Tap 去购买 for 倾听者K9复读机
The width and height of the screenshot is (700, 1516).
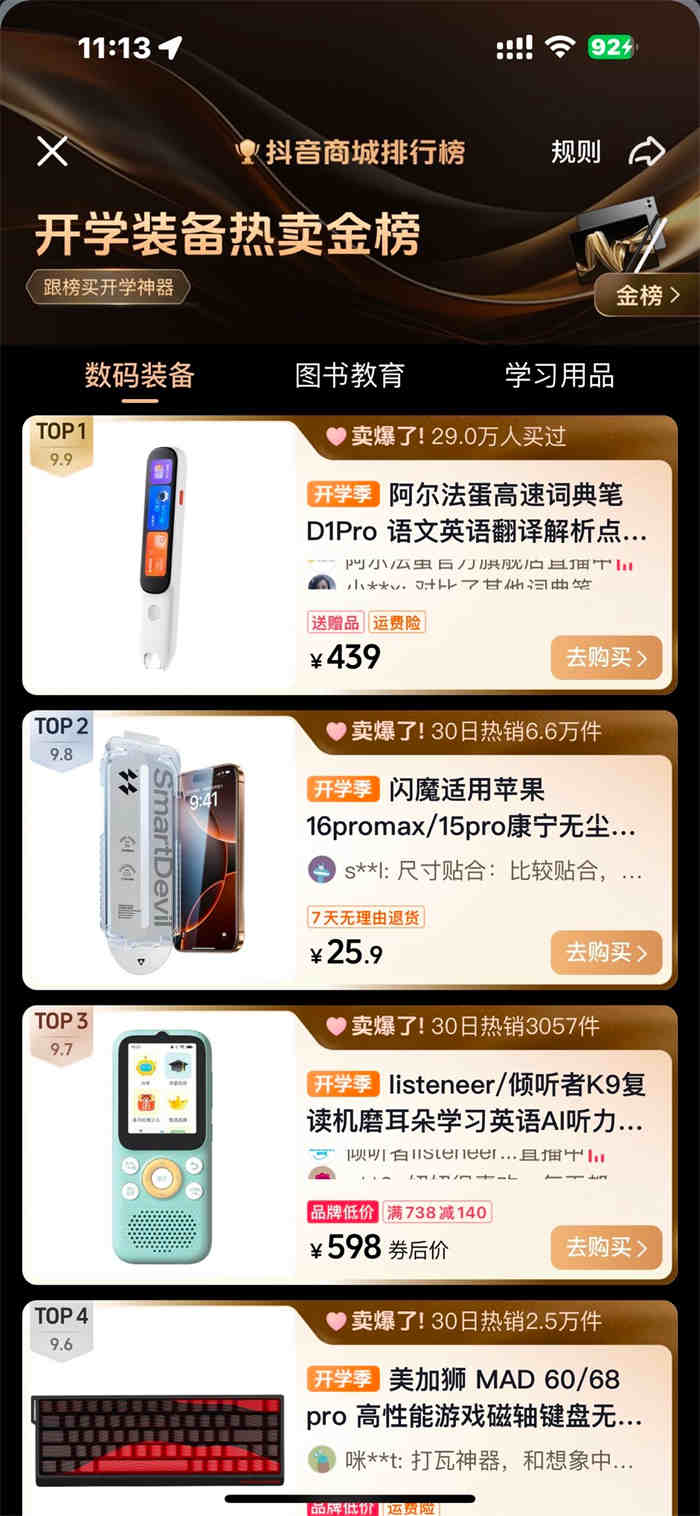point(606,1247)
